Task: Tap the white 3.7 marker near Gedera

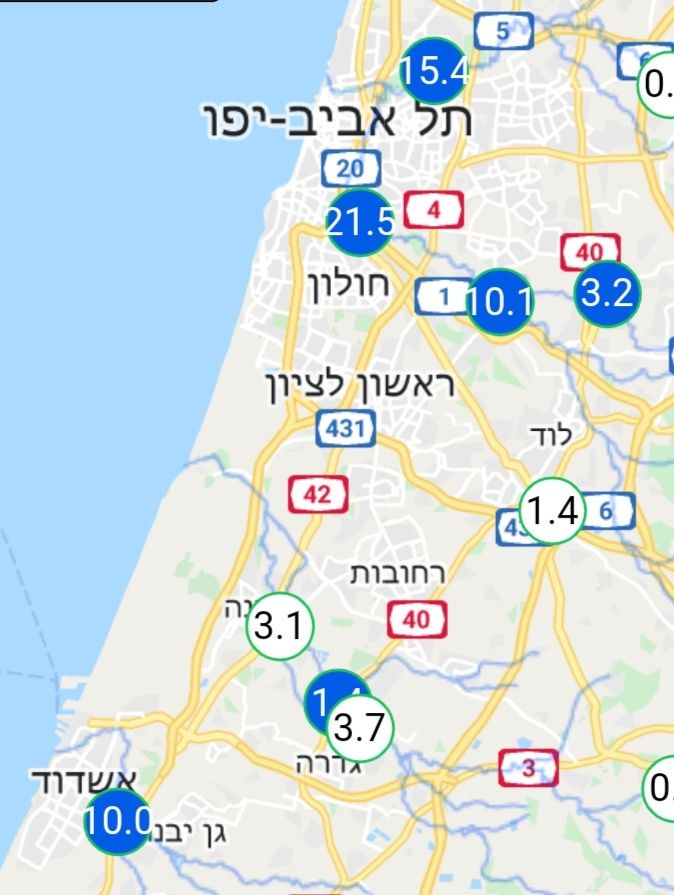Action: 360,727
